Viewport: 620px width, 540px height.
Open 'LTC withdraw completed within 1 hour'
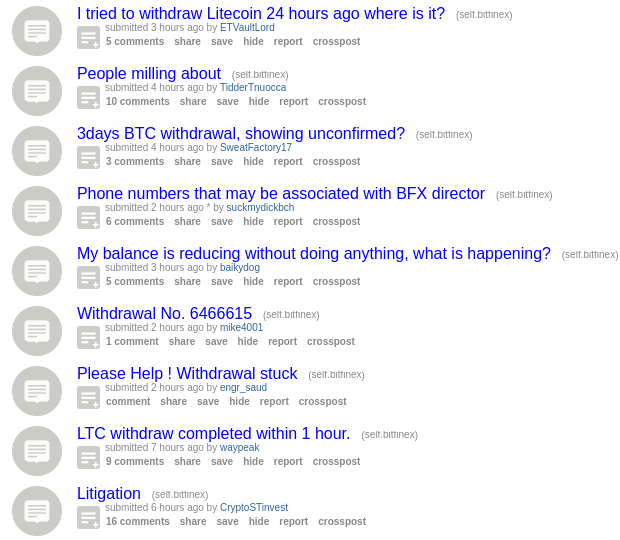[x=213, y=434]
